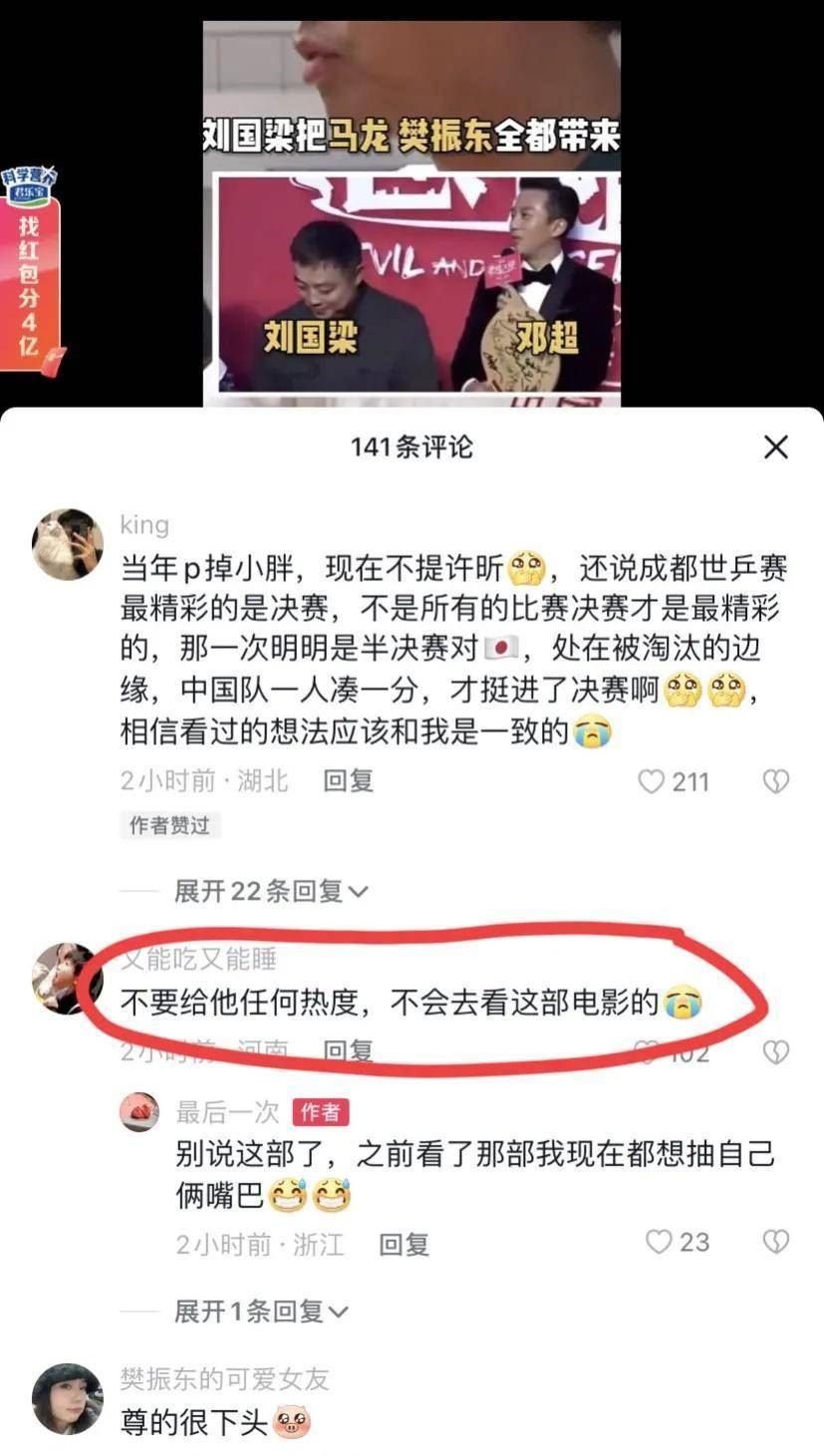The image size is (824, 1456).
Task: Like king's comment
Action: point(652,781)
